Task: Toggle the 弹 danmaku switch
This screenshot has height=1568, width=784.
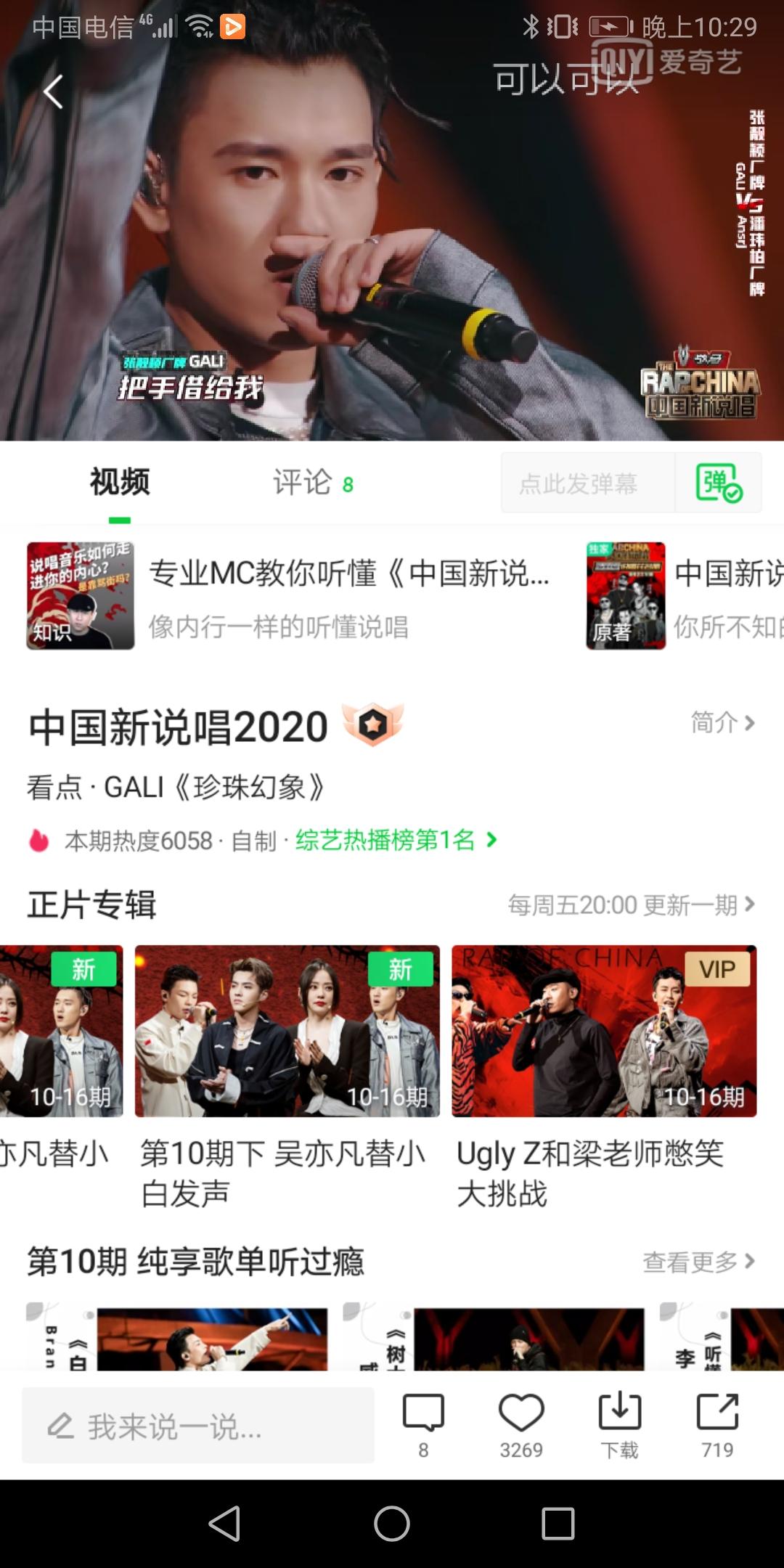Action: coord(718,483)
